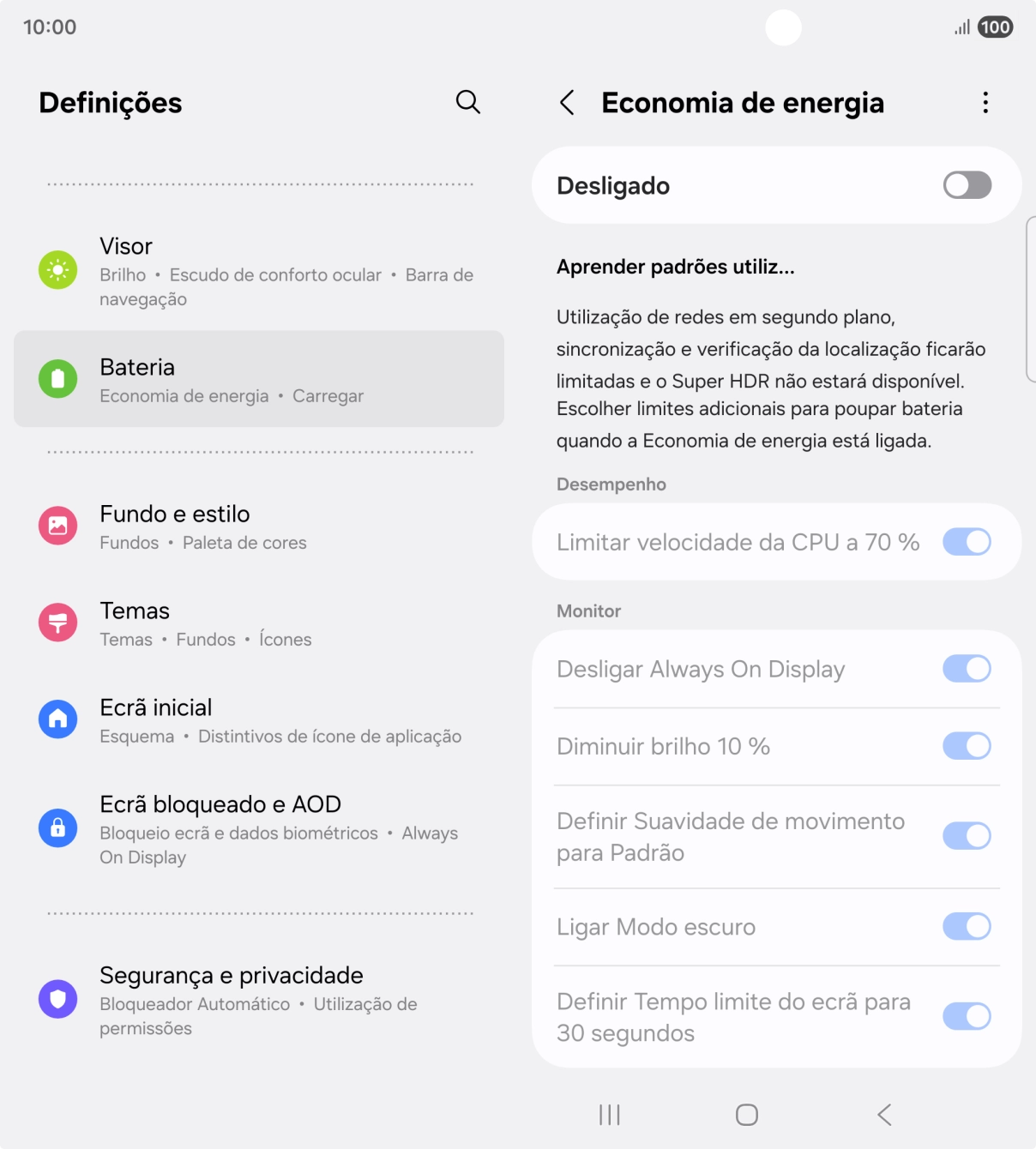Open the Recents navigation button
1036x1149 pixels.
click(x=608, y=1115)
